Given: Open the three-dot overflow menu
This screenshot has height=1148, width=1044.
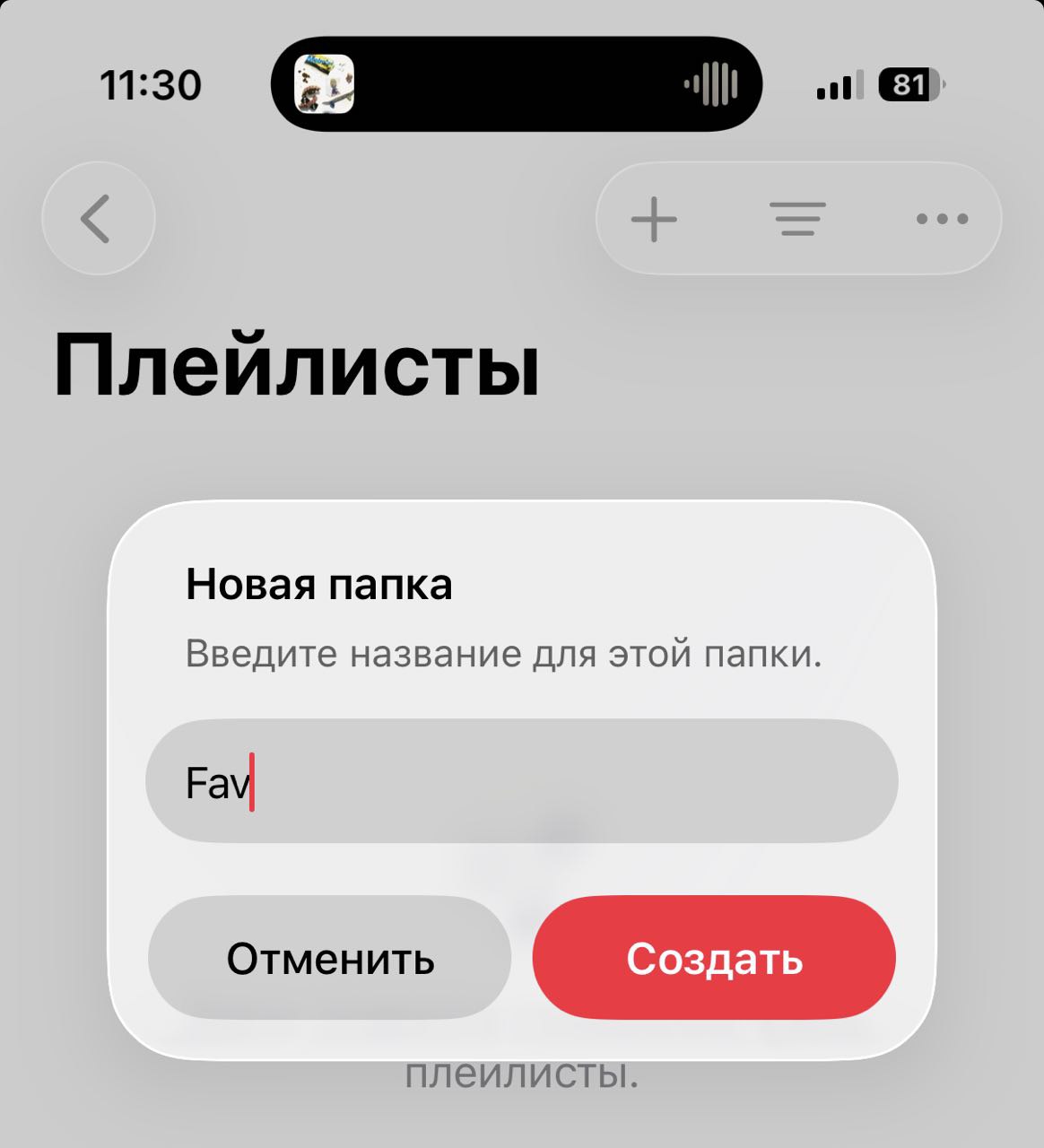Looking at the screenshot, I should tap(942, 218).
